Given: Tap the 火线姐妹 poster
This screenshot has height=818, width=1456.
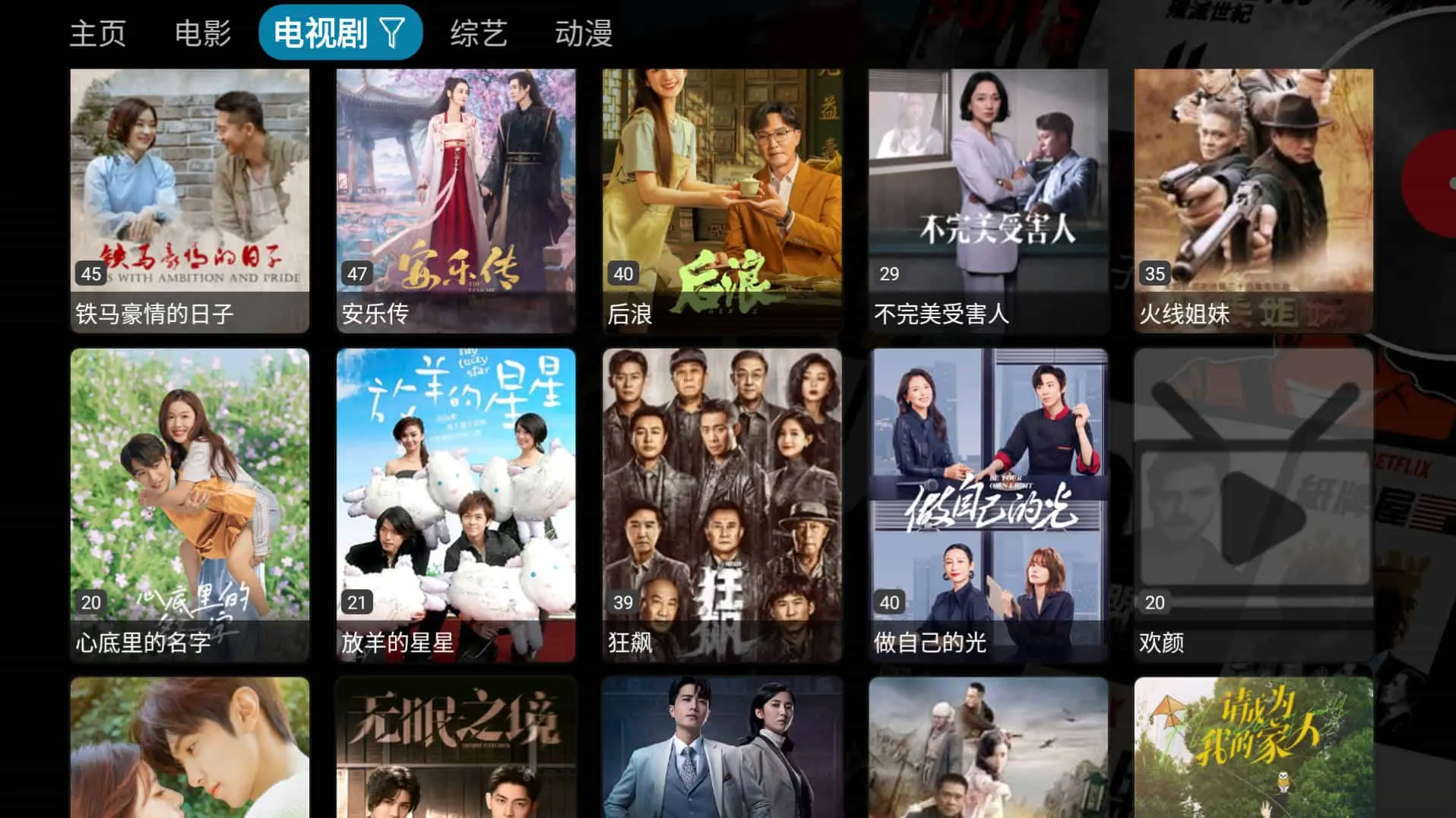Looking at the screenshot, I should click(x=1254, y=201).
